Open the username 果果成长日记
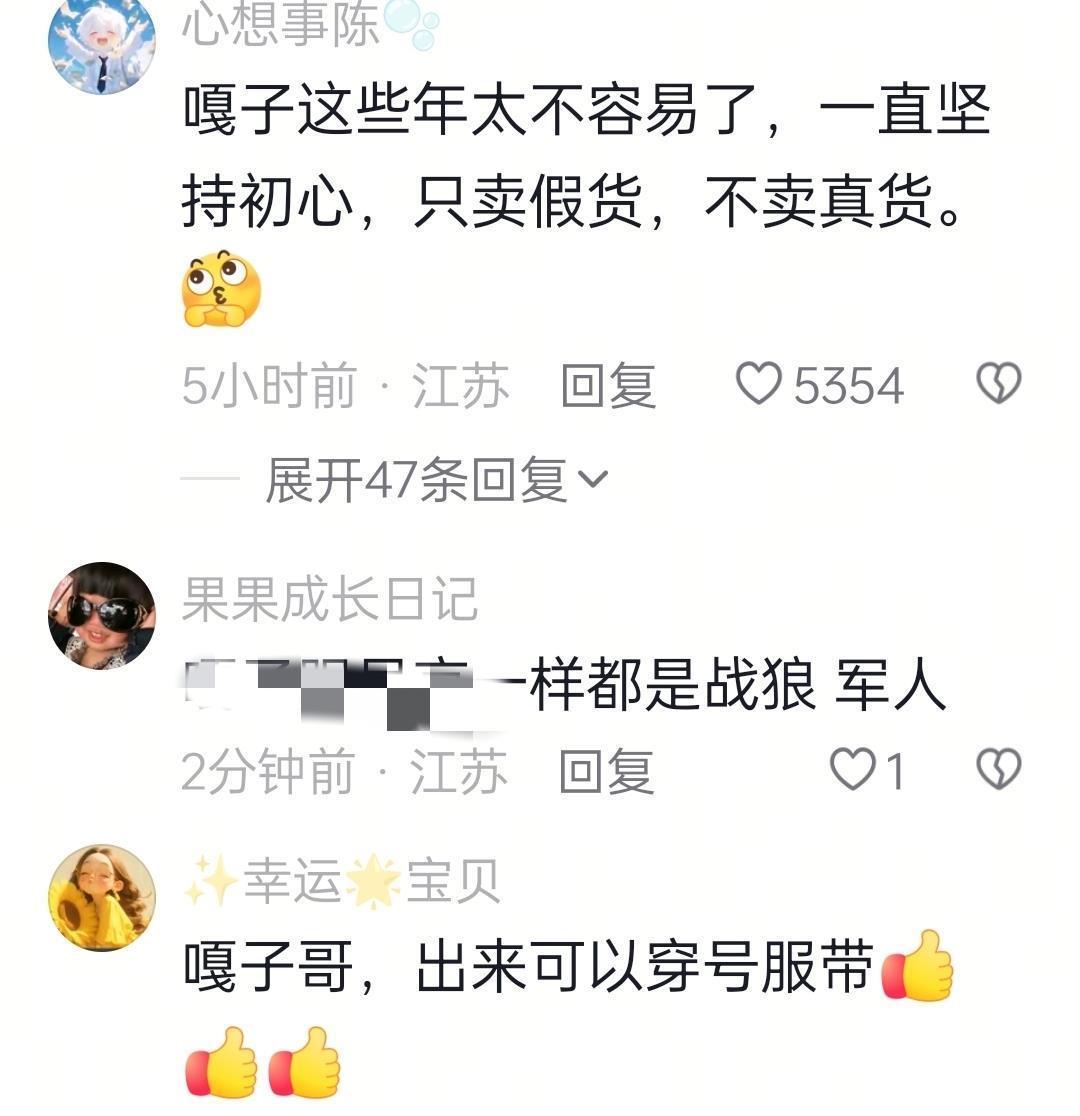The height and width of the screenshot is (1116, 1080). [330, 599]
